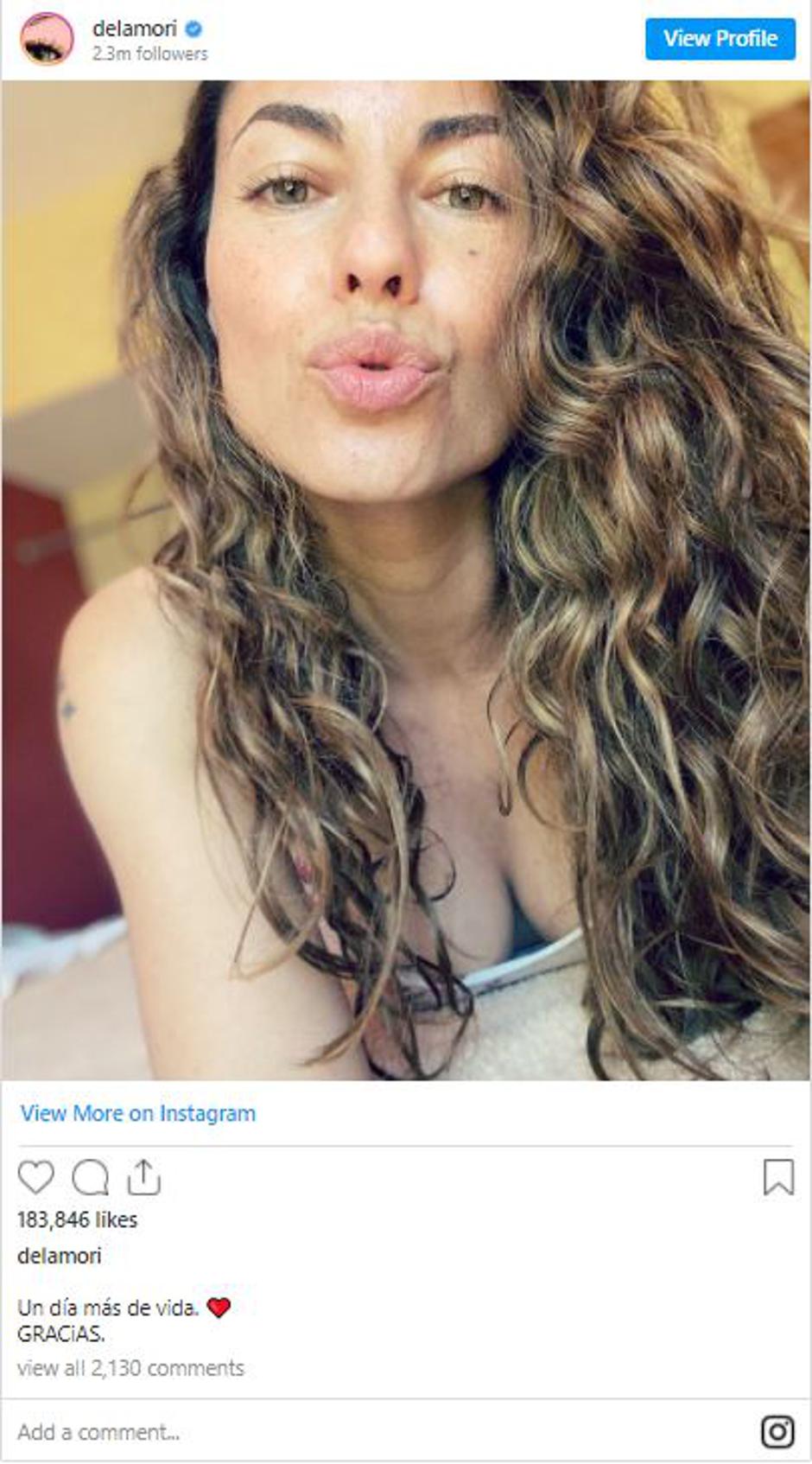Open comments via the speech bubble icon

point(90,1177)
